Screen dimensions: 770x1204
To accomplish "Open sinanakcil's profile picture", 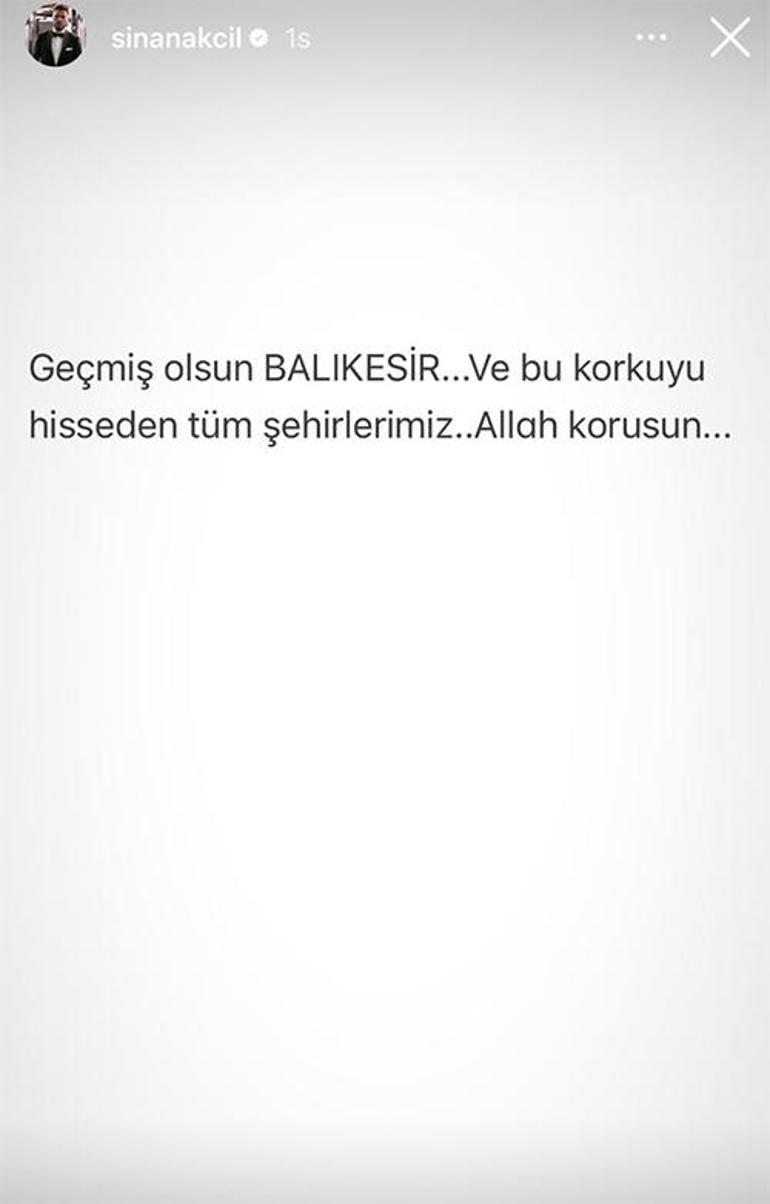I will click(55, 38).
